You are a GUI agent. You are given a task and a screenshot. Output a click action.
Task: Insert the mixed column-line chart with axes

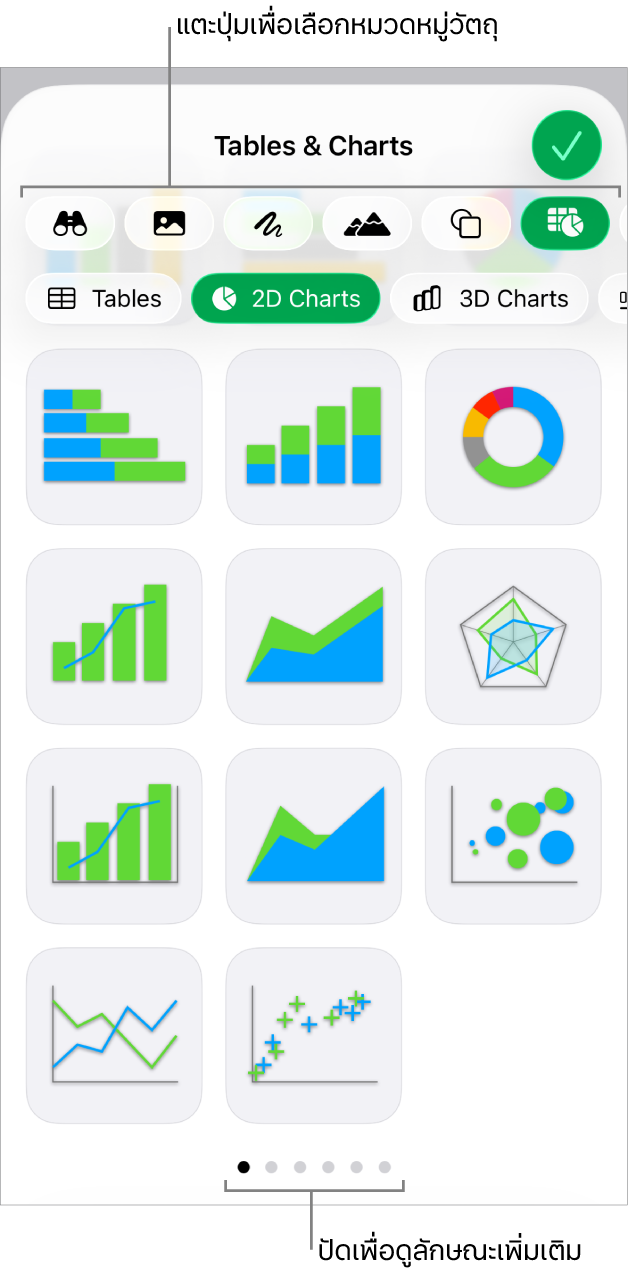coord(114,836)
